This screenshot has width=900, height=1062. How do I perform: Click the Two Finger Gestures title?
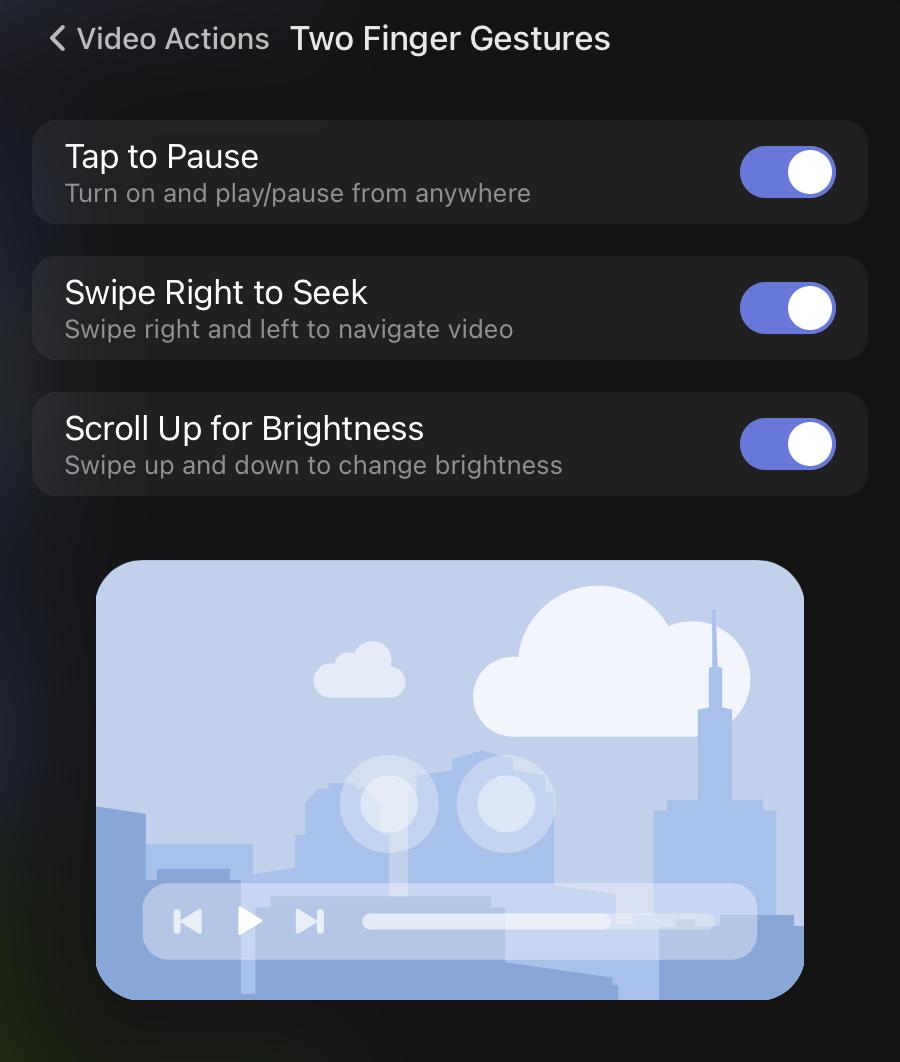(450, 39)
